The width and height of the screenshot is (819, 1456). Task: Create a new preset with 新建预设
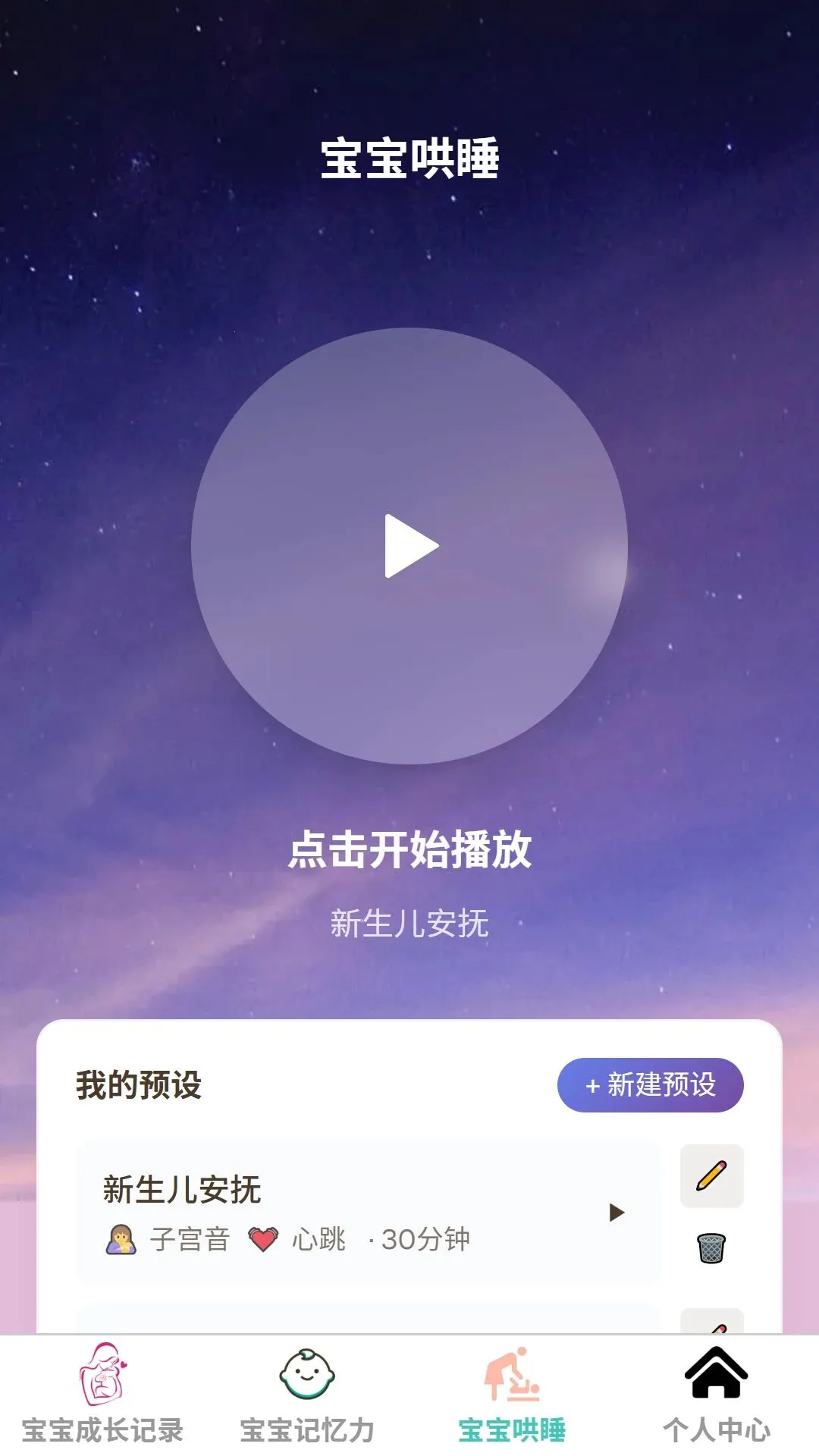coord(651,1085)
